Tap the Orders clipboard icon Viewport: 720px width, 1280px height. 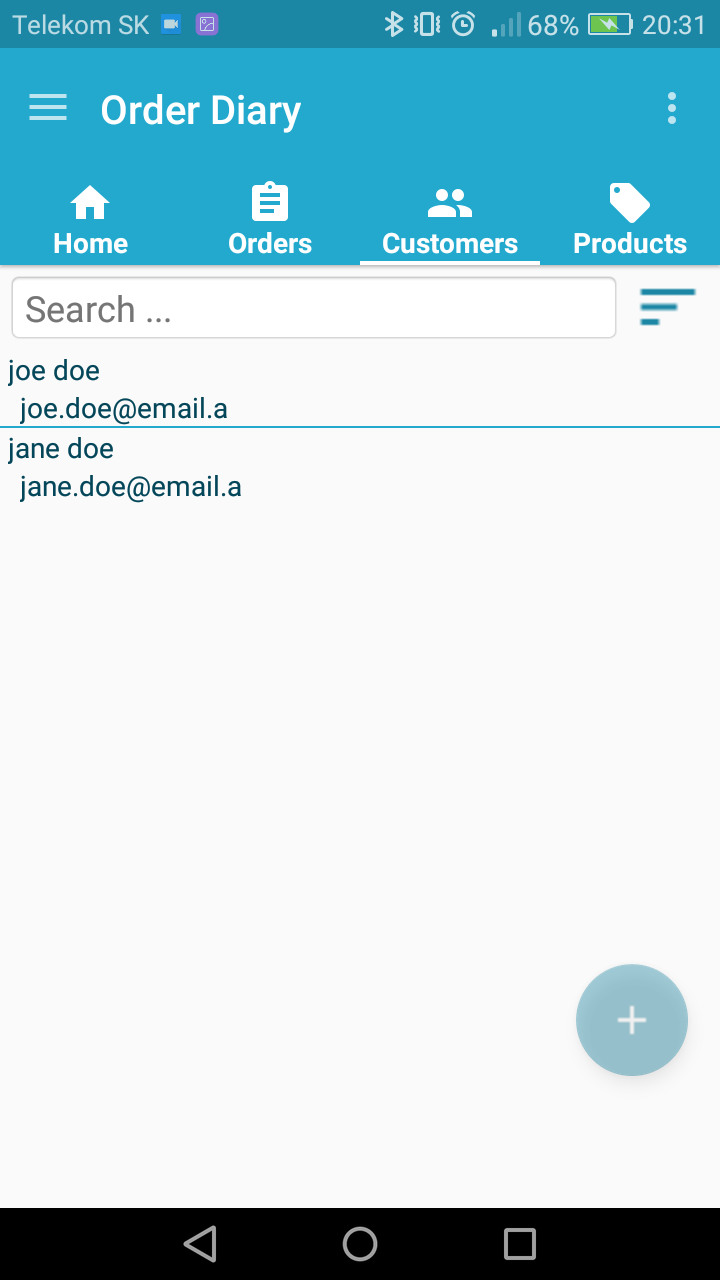(x=270, y=200)
